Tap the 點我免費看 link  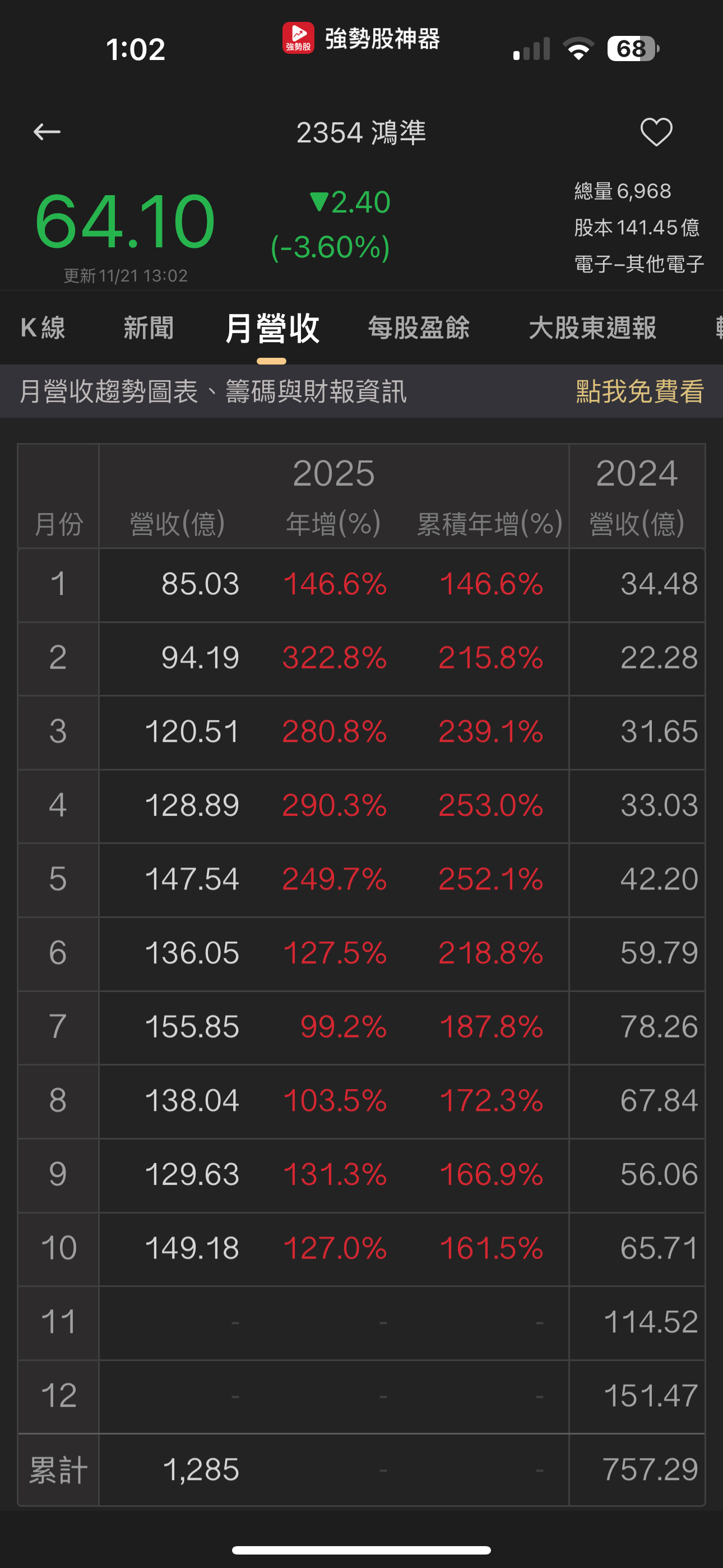[639, 391]
